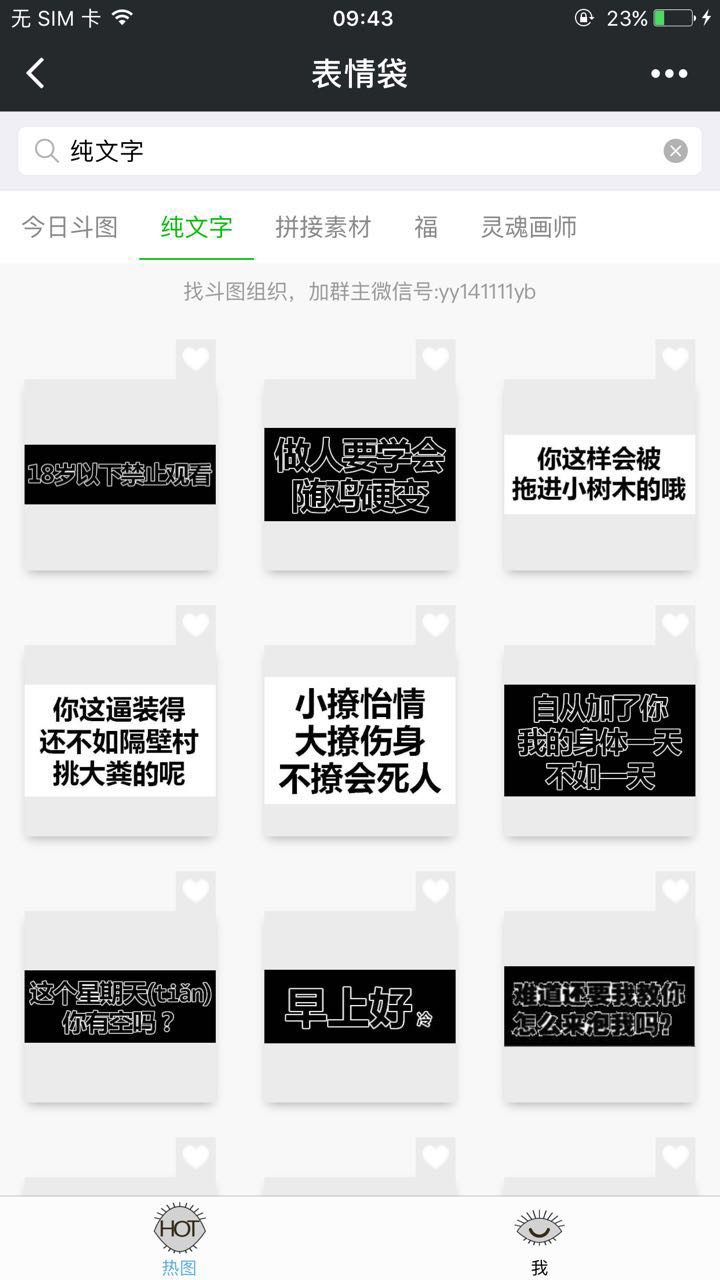Open the three-dot overflow menu
The width and height of the screenshot is (720, 1280).
pyautogui.click(x=669, y=73)
